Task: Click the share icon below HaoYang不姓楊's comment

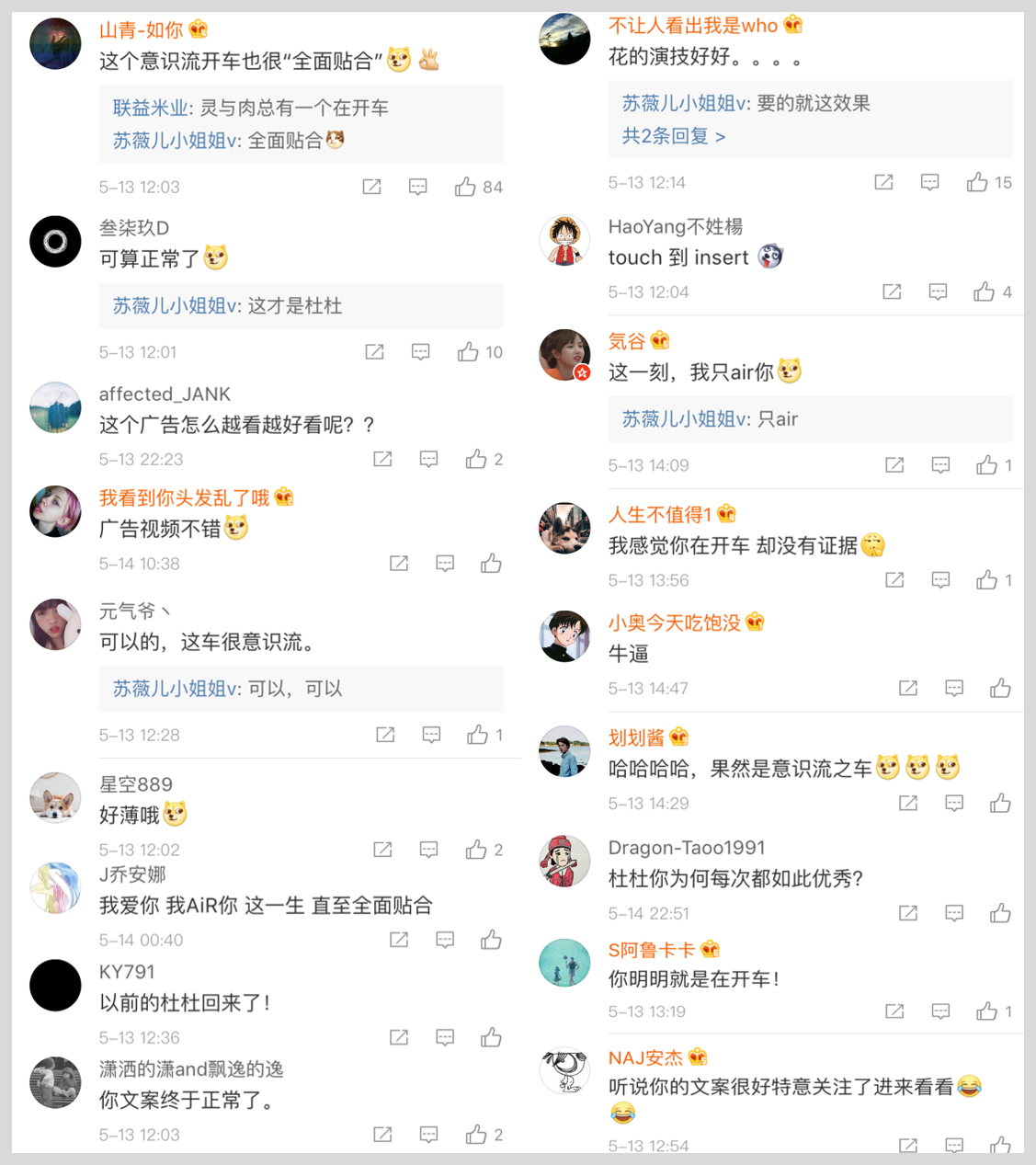Action: coord(891,291)
